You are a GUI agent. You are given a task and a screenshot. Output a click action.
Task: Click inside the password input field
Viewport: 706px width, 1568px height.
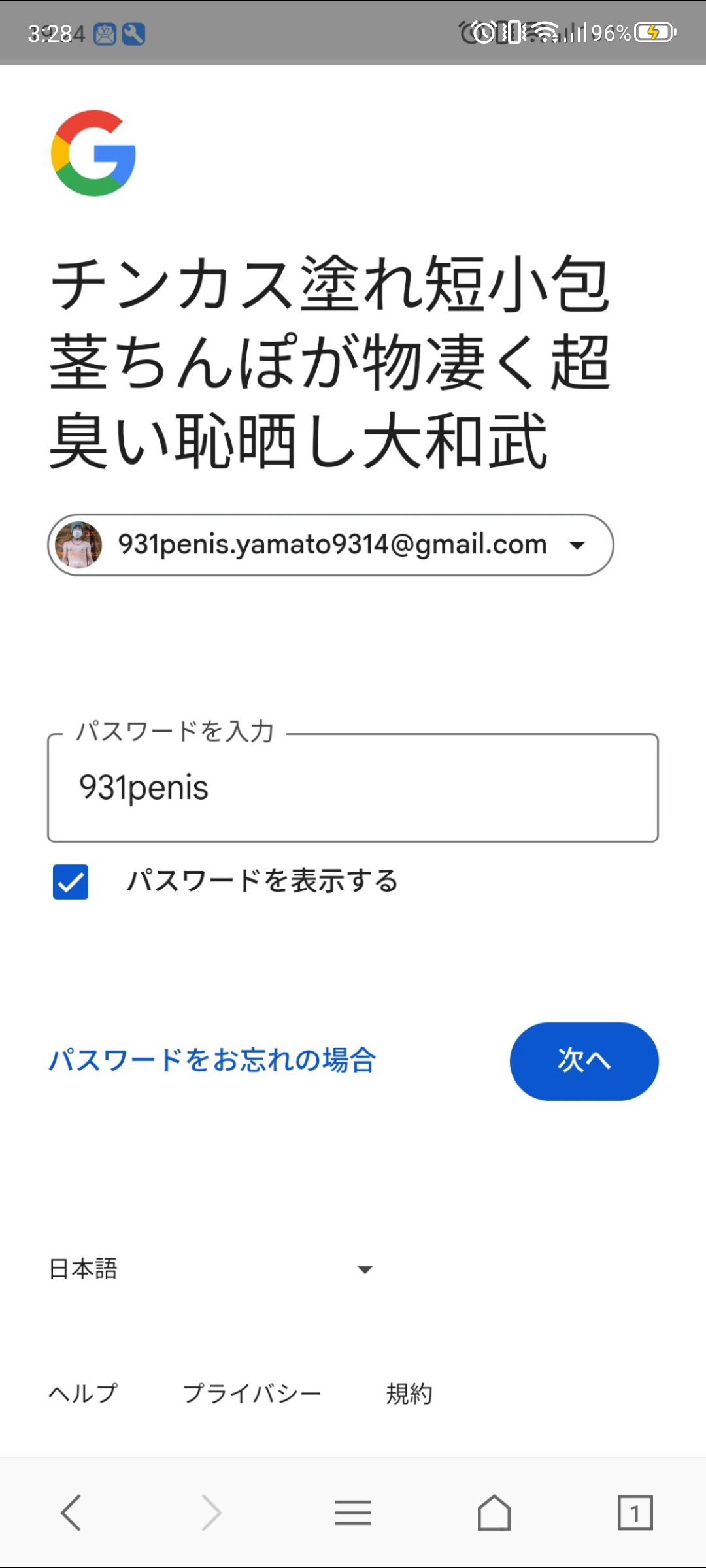tap(353, 787)
